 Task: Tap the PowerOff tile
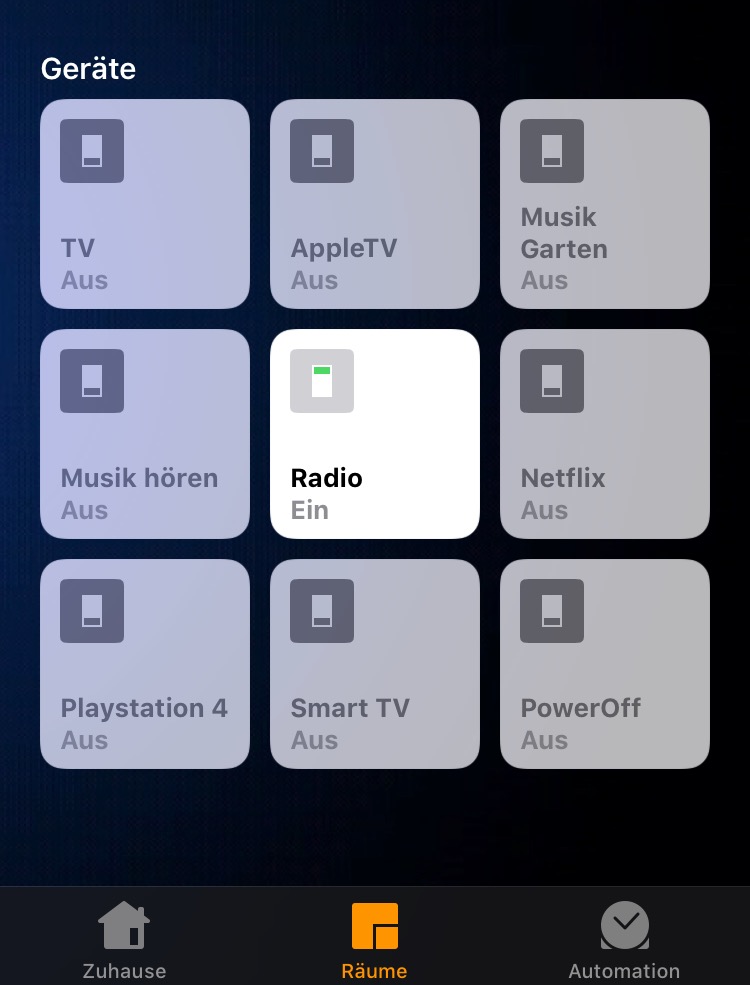[x=605, y=663]
